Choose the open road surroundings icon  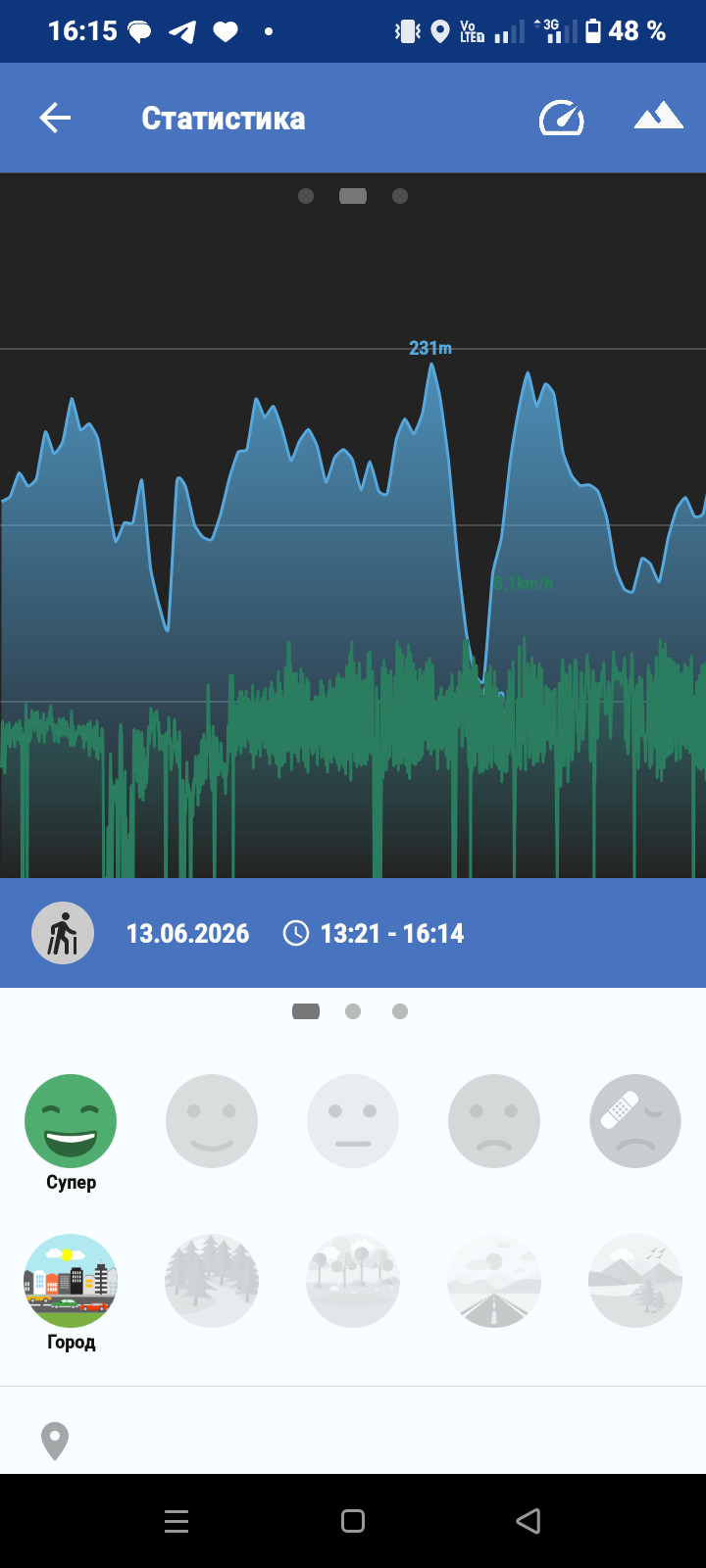coord(494,1281)
